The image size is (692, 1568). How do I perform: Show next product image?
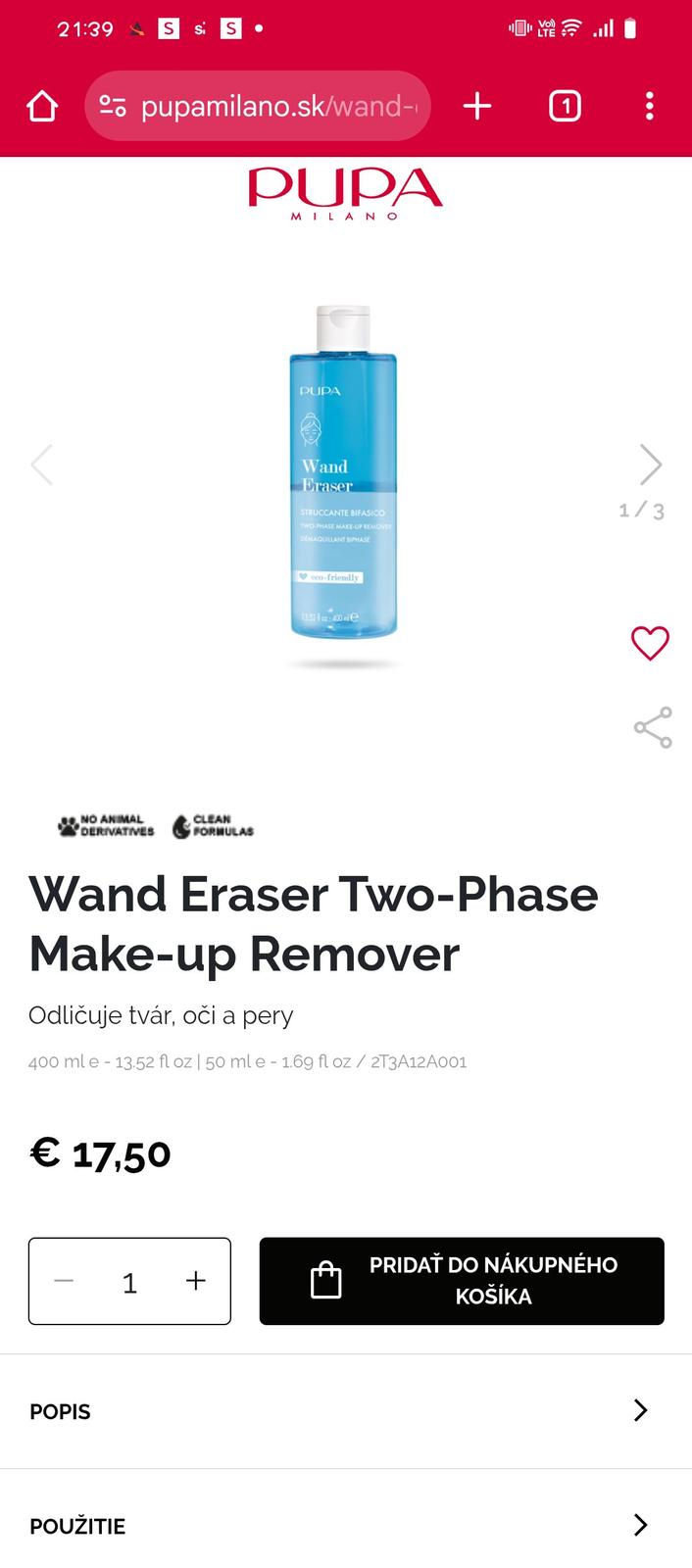coord(651,465)
